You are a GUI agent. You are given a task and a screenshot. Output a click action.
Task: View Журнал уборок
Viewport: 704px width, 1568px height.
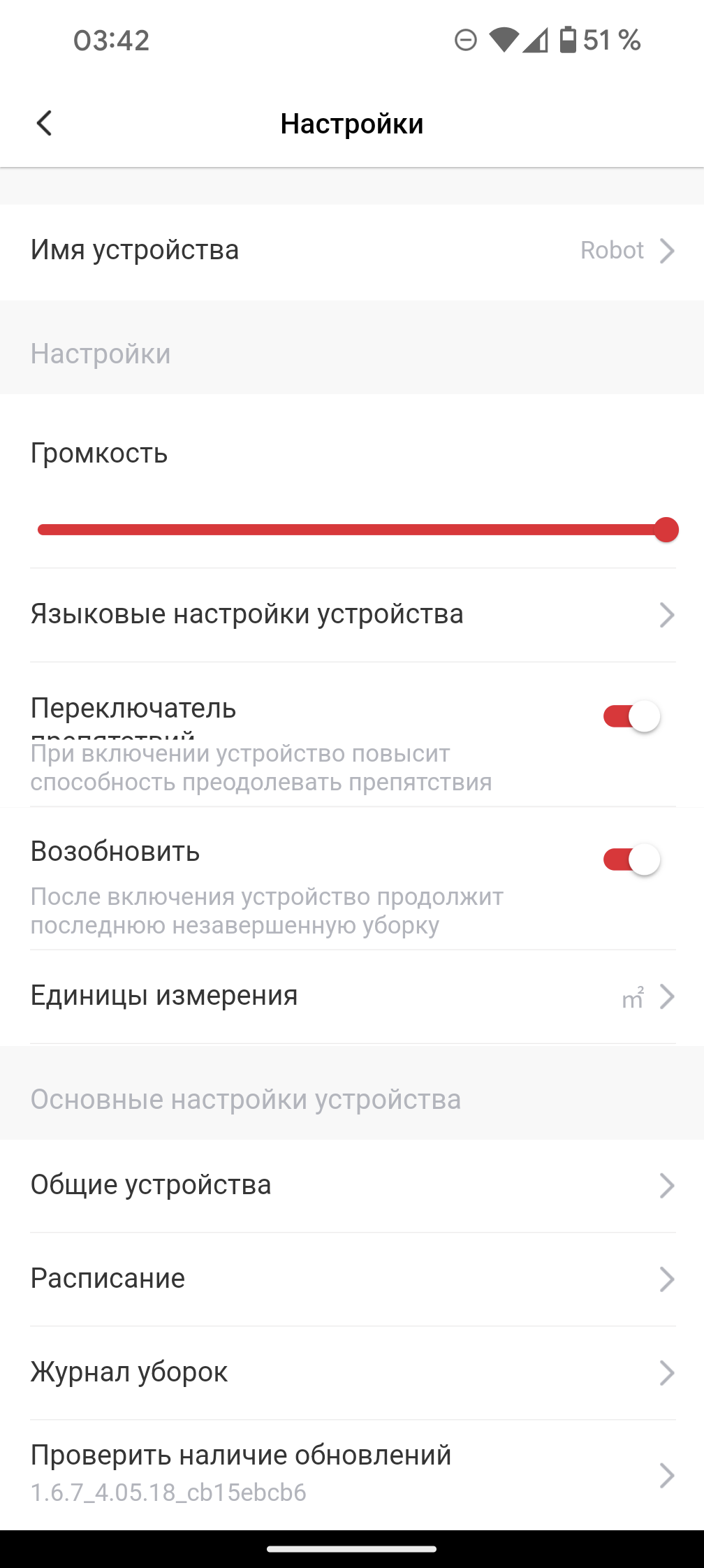click(352, 1372)
